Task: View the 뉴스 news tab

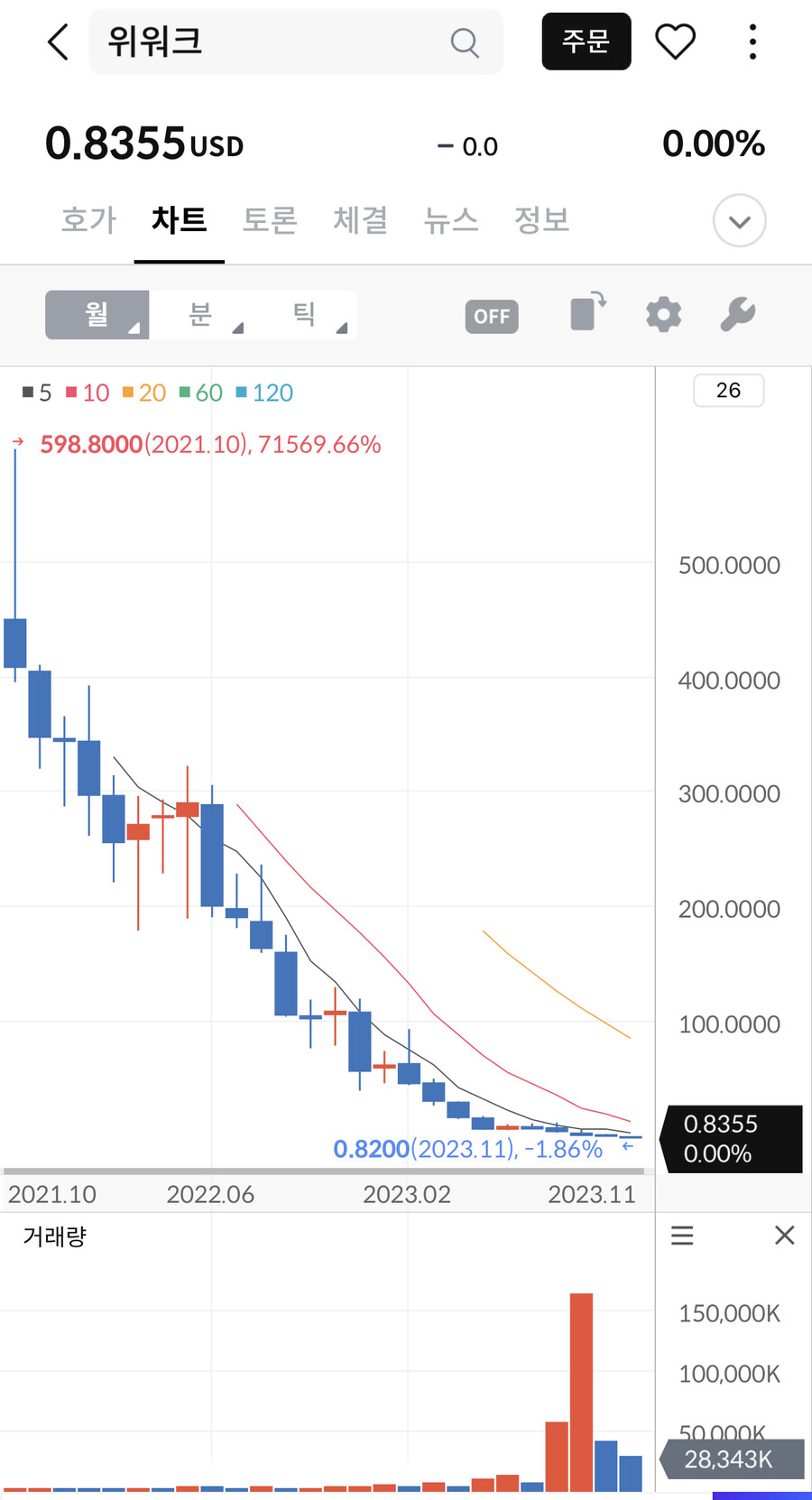Action: (x=450, y=220)
